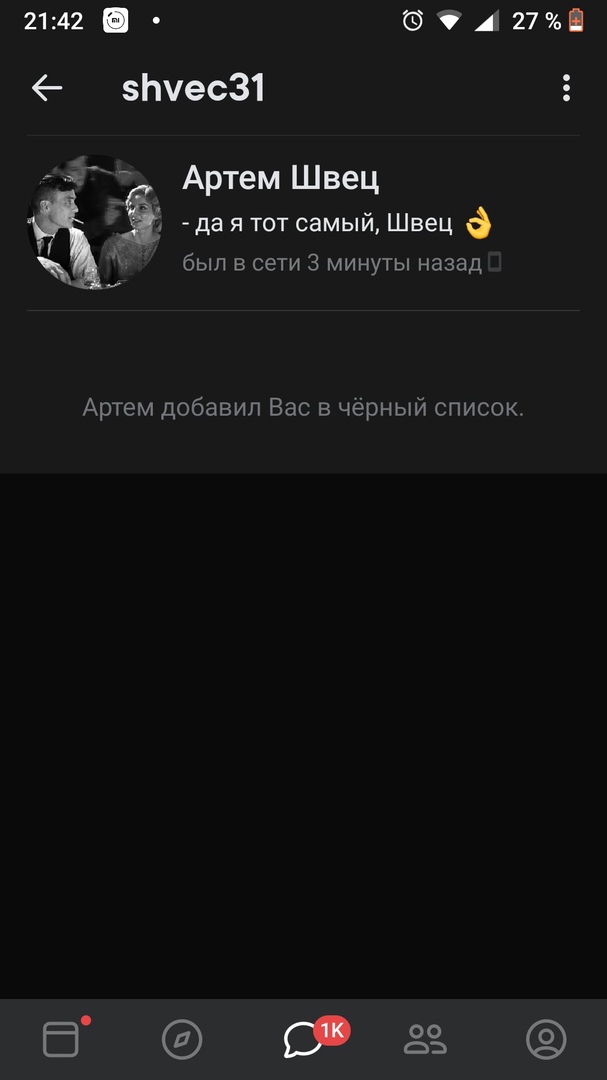Go back from shvec31 profile

tap(46, 88)
